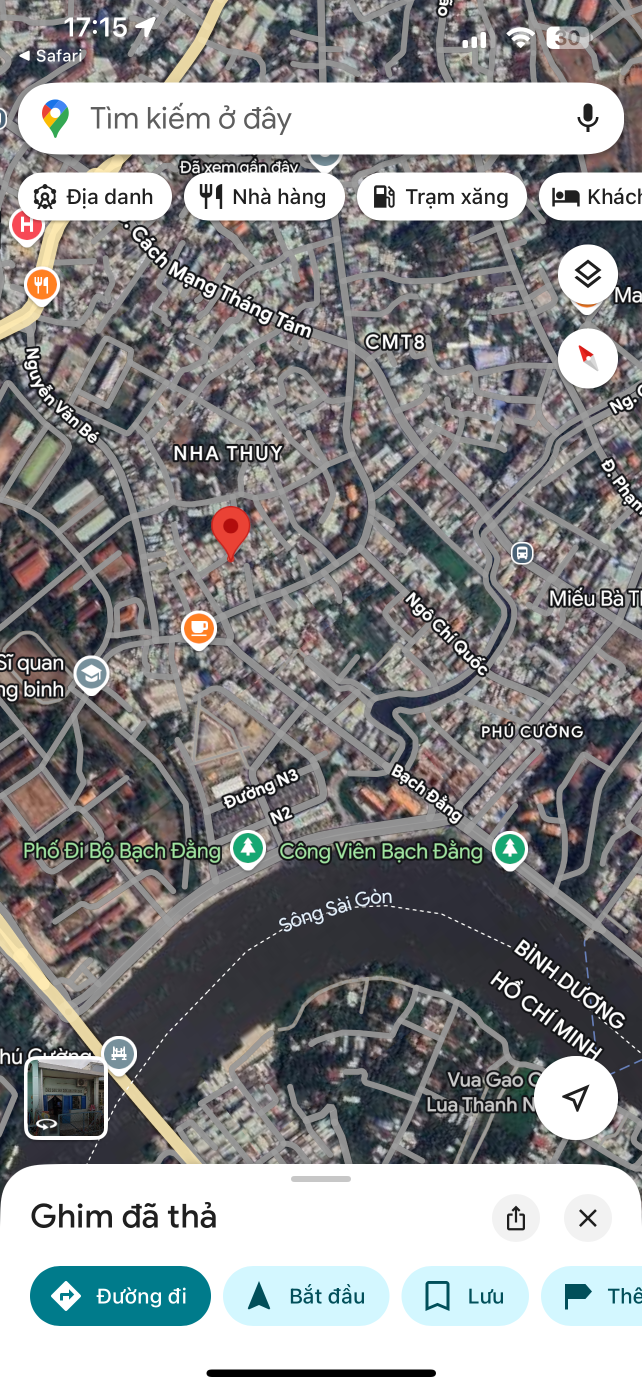This screenshot has width=642, height=1389.
Task: Tap the compass to reset orientation
Action: pyautogui.click(x=588, y=358)
